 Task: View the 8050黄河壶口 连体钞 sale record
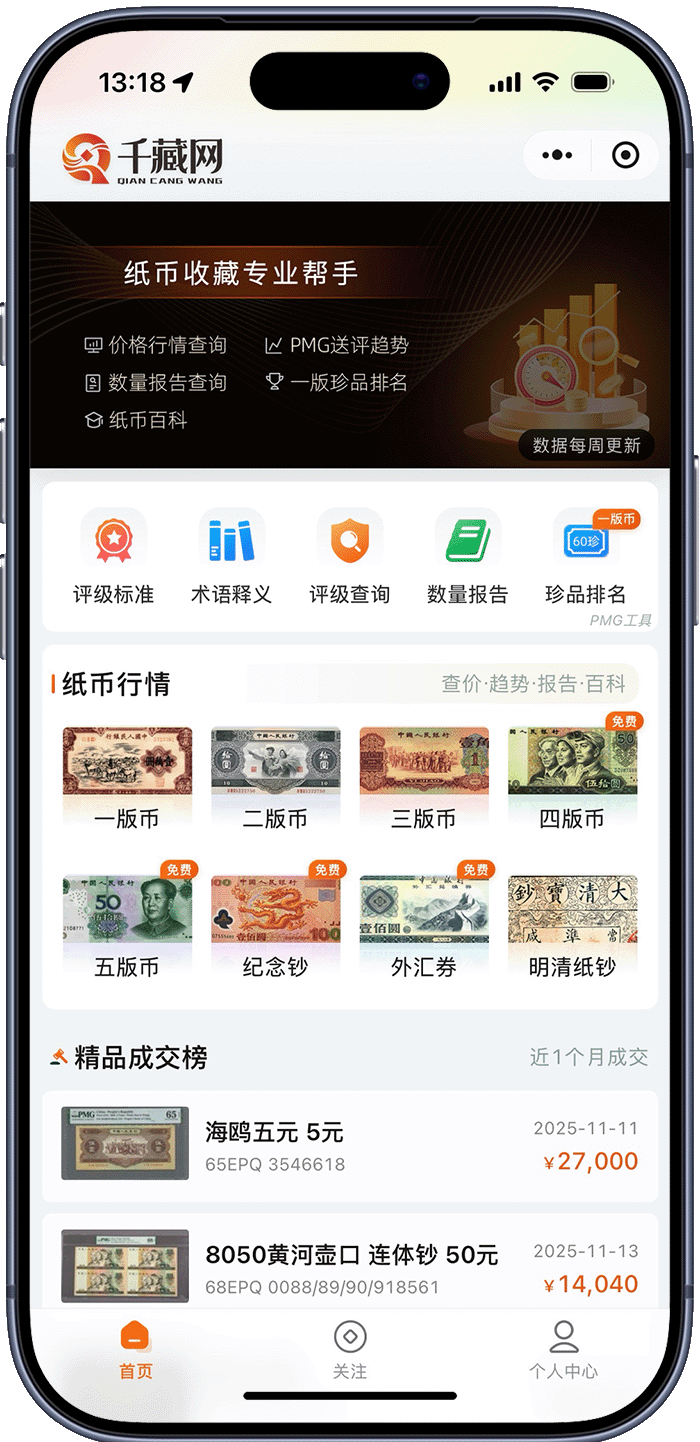point(350,1266)
